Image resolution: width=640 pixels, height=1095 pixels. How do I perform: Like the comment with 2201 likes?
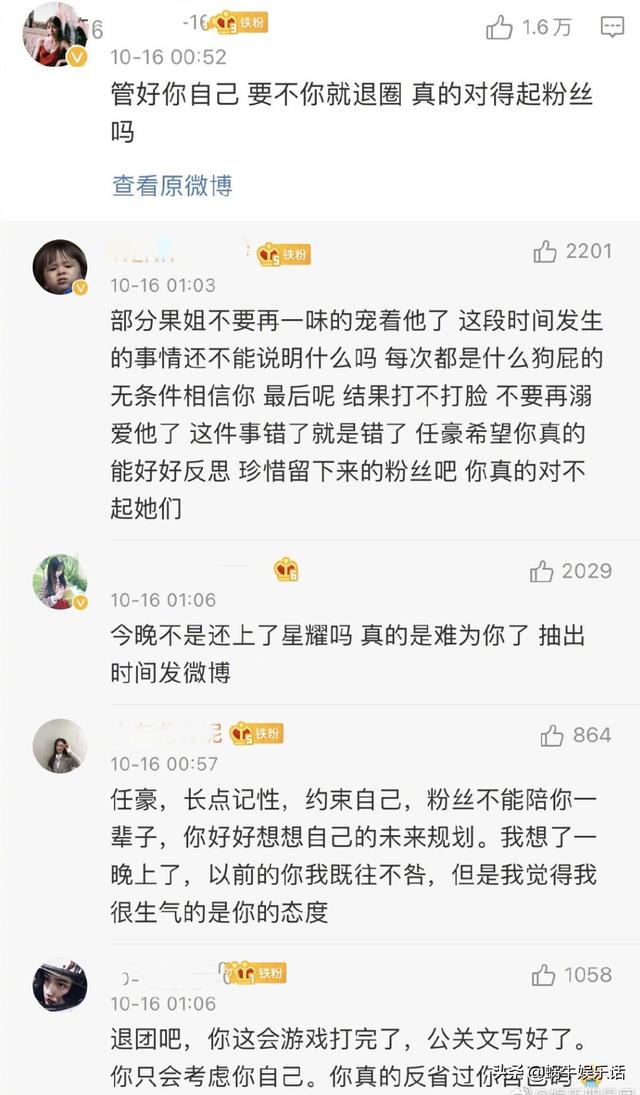[545, 252]
